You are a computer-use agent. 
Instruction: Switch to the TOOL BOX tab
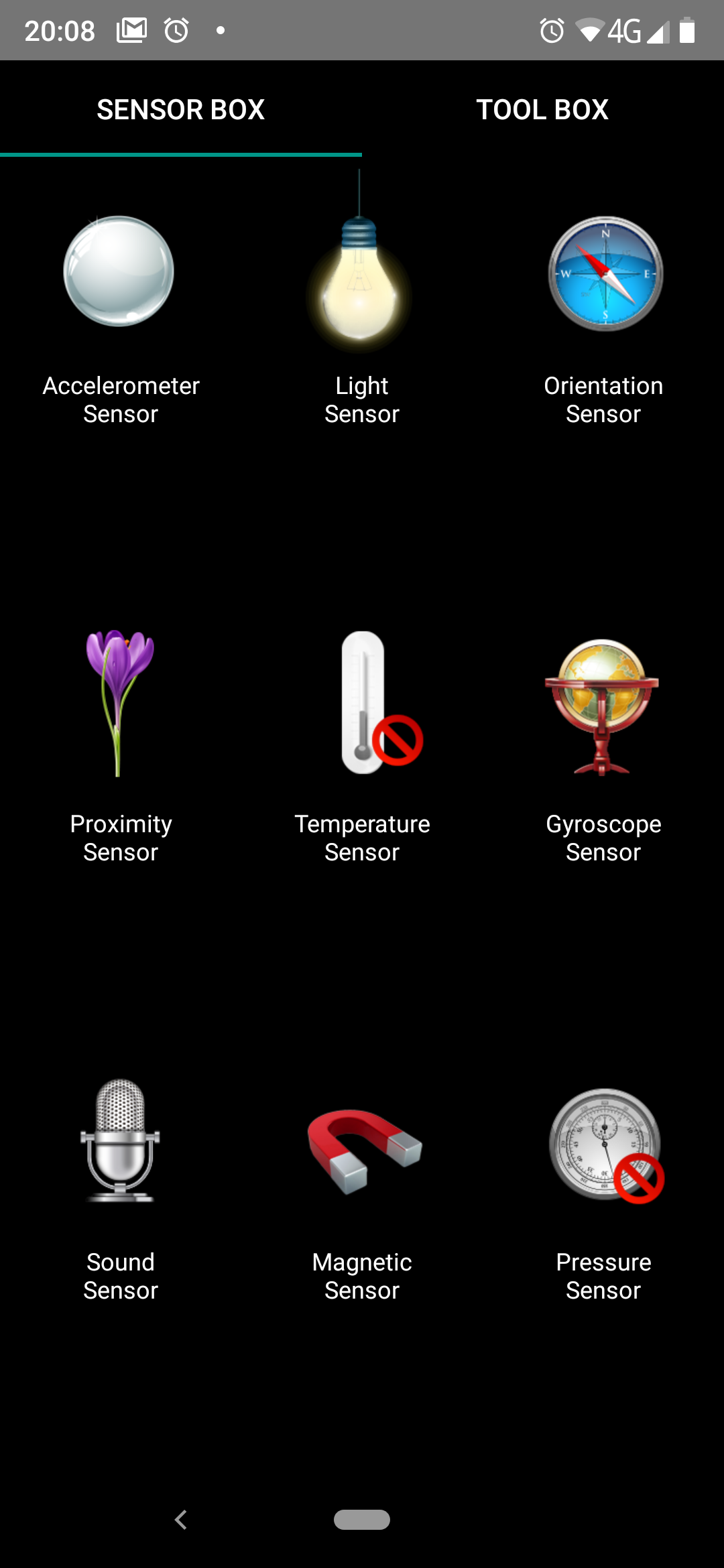[x=542, y=109]
